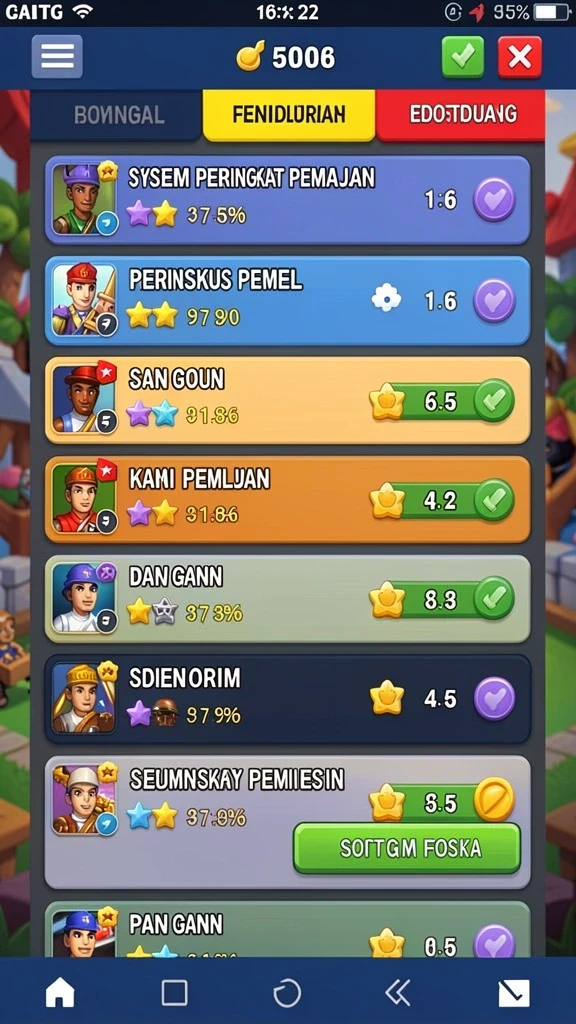Go to the home icon in bottom bar
The height and width of the screenshot is (1024, 576).
point(60,993)
